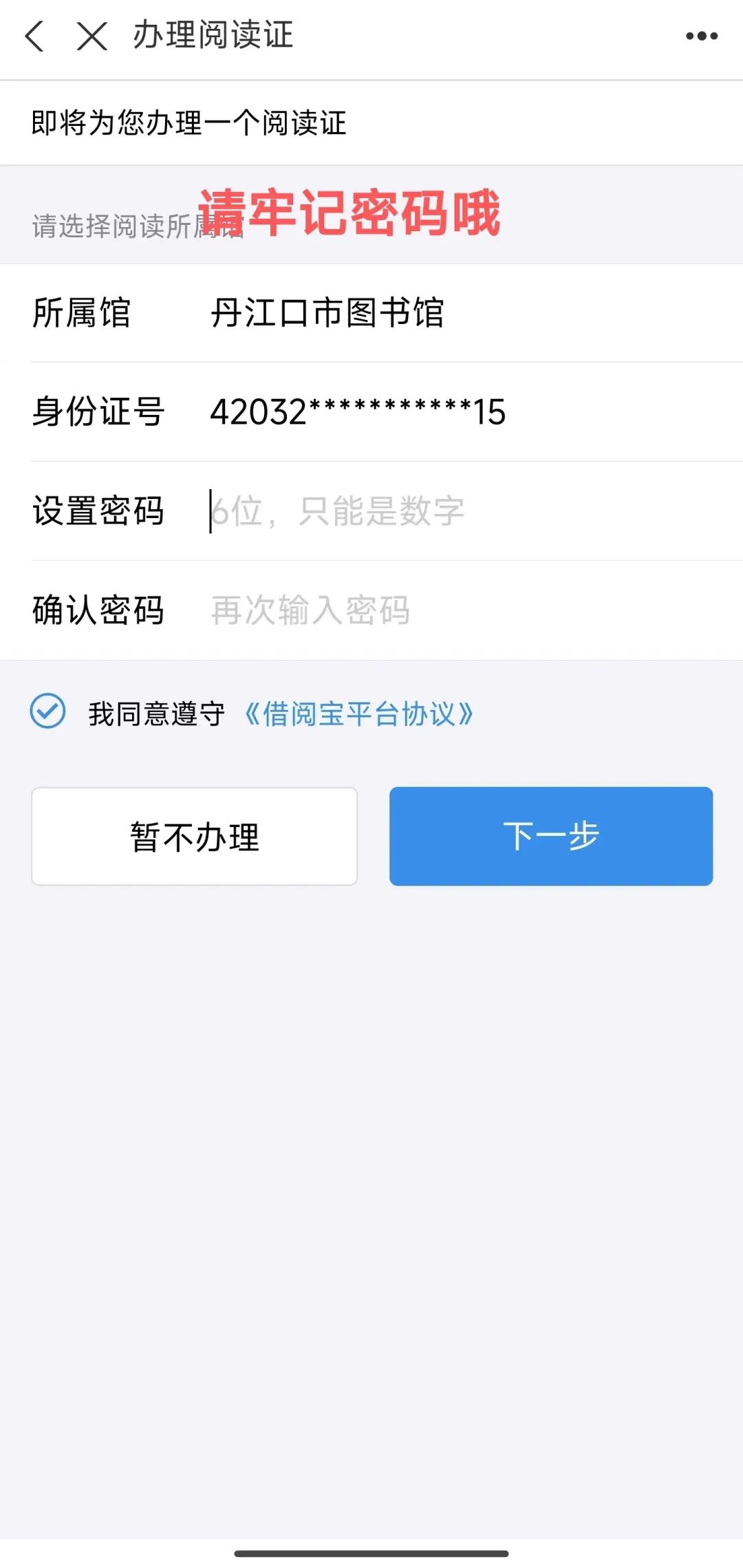Image resolution: width=743 pixels, height=1568 pixels.
Task: Go back using the arrow
Action: pyautogui.click(x=34, y=36)
